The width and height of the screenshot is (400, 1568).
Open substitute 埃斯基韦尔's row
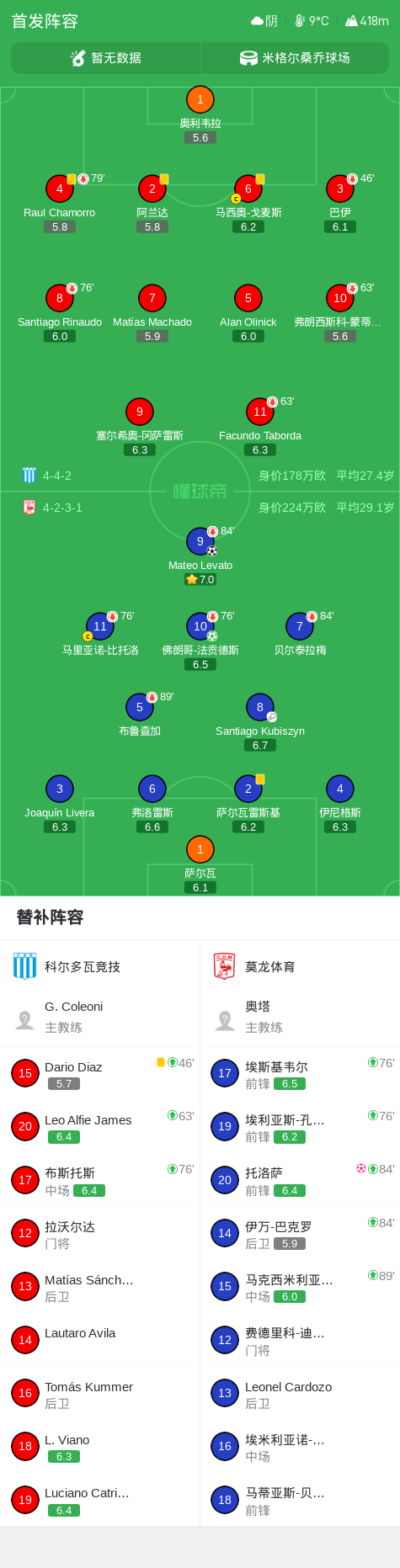(x=300, y=1073)
